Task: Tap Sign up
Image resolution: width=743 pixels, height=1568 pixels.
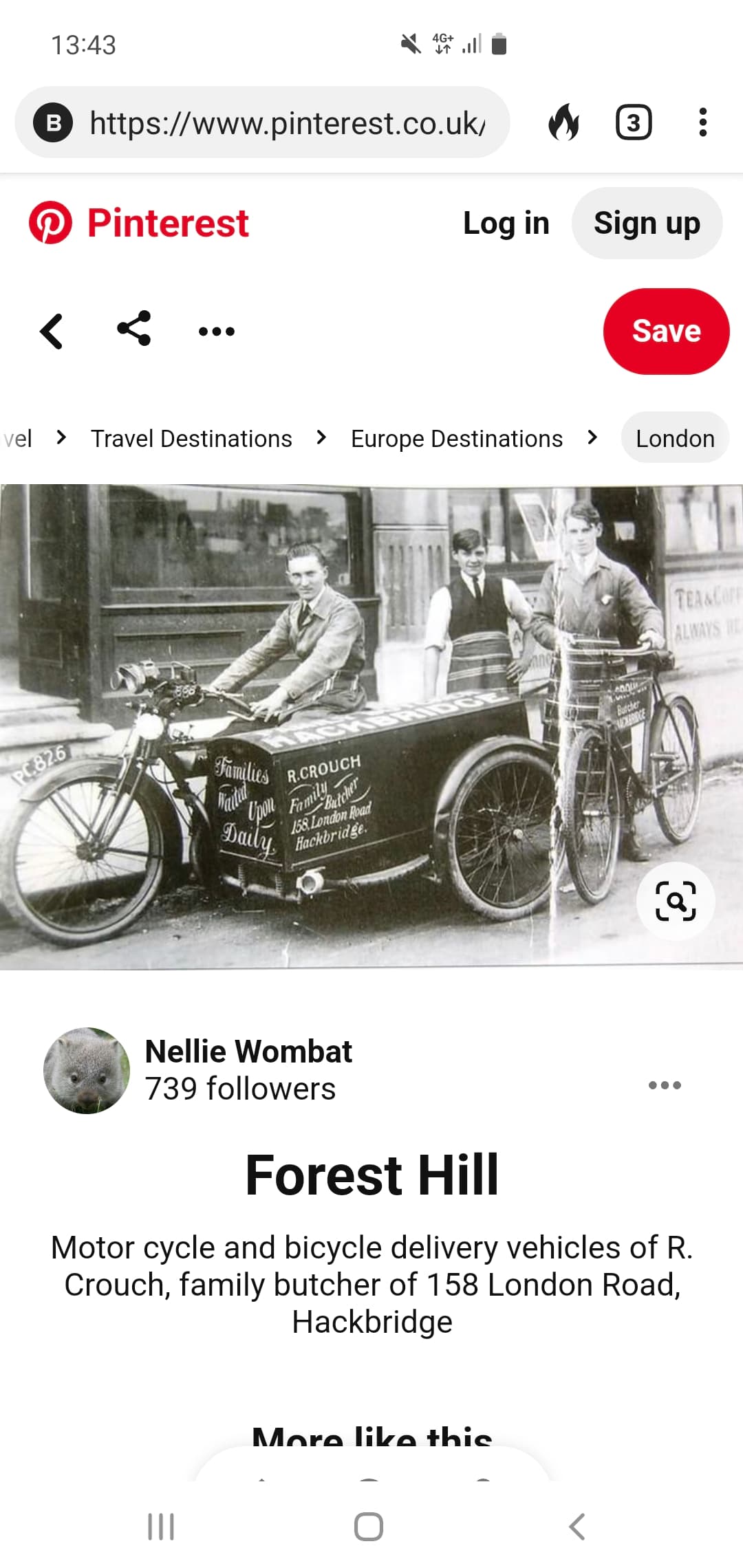Action: click(x=646, y=223)
